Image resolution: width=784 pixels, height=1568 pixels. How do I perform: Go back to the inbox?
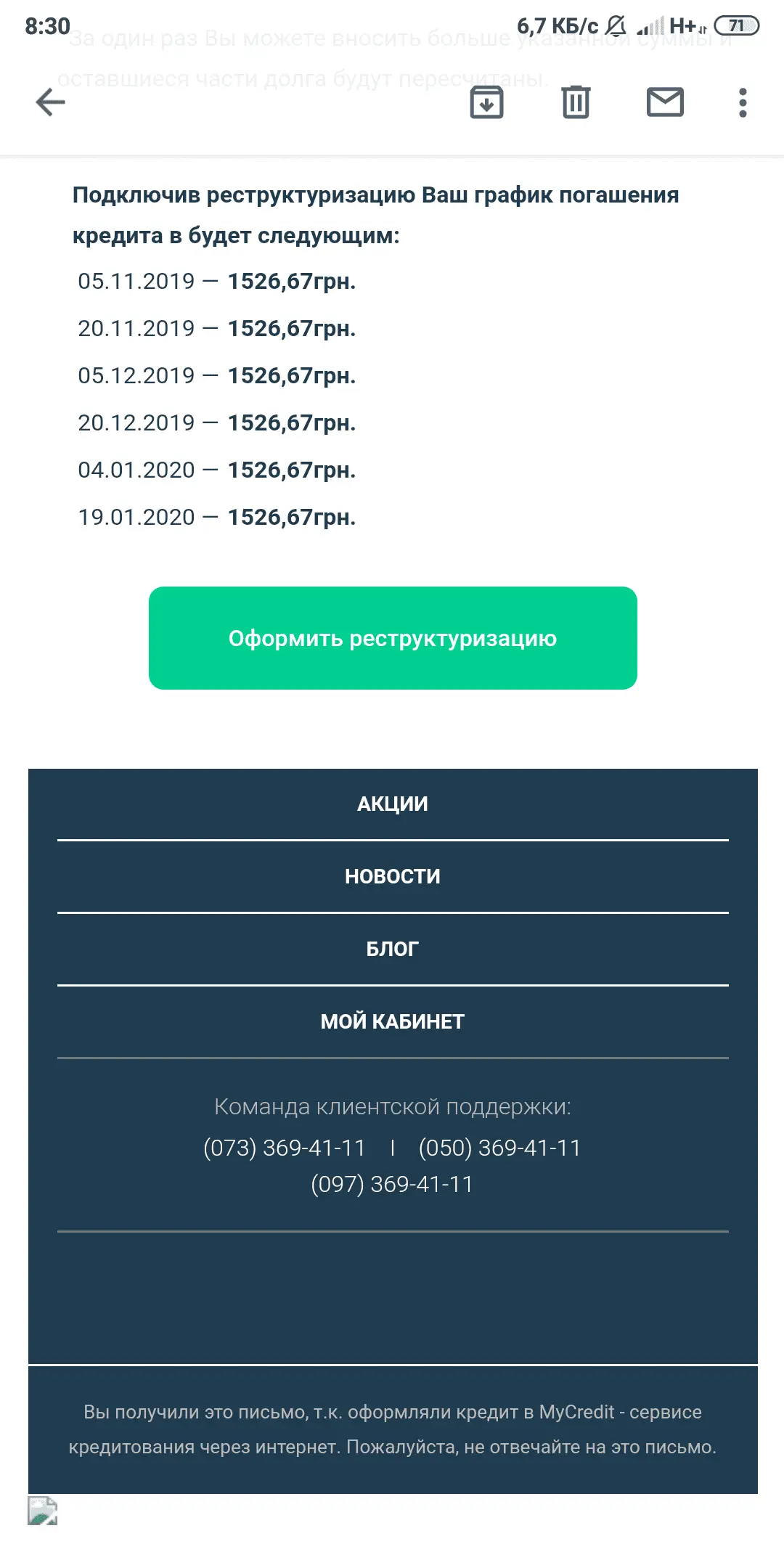[50, 102]
